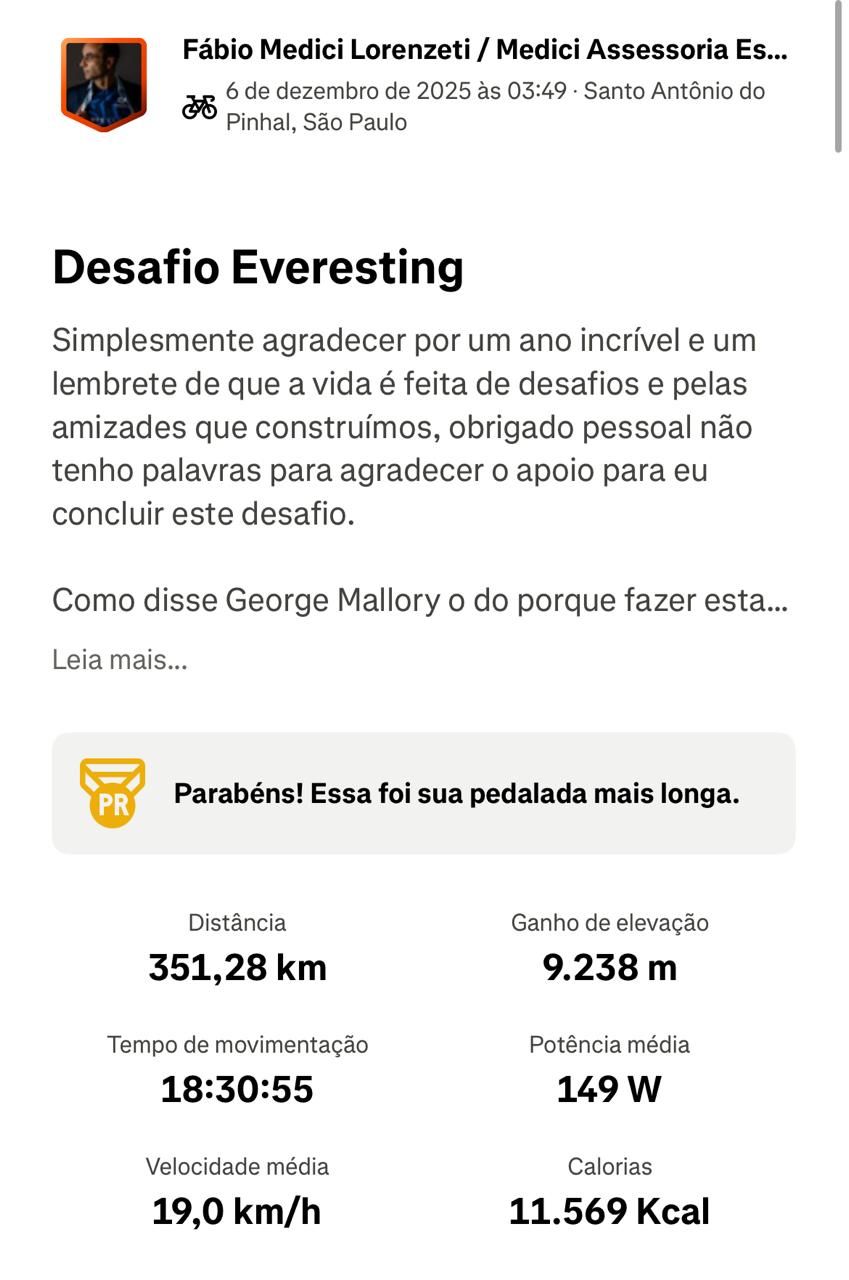The height and width of the screenshot is (1280, 849).
Task: Open the longest ride PR banner
Action: click(x=424, y=794)
